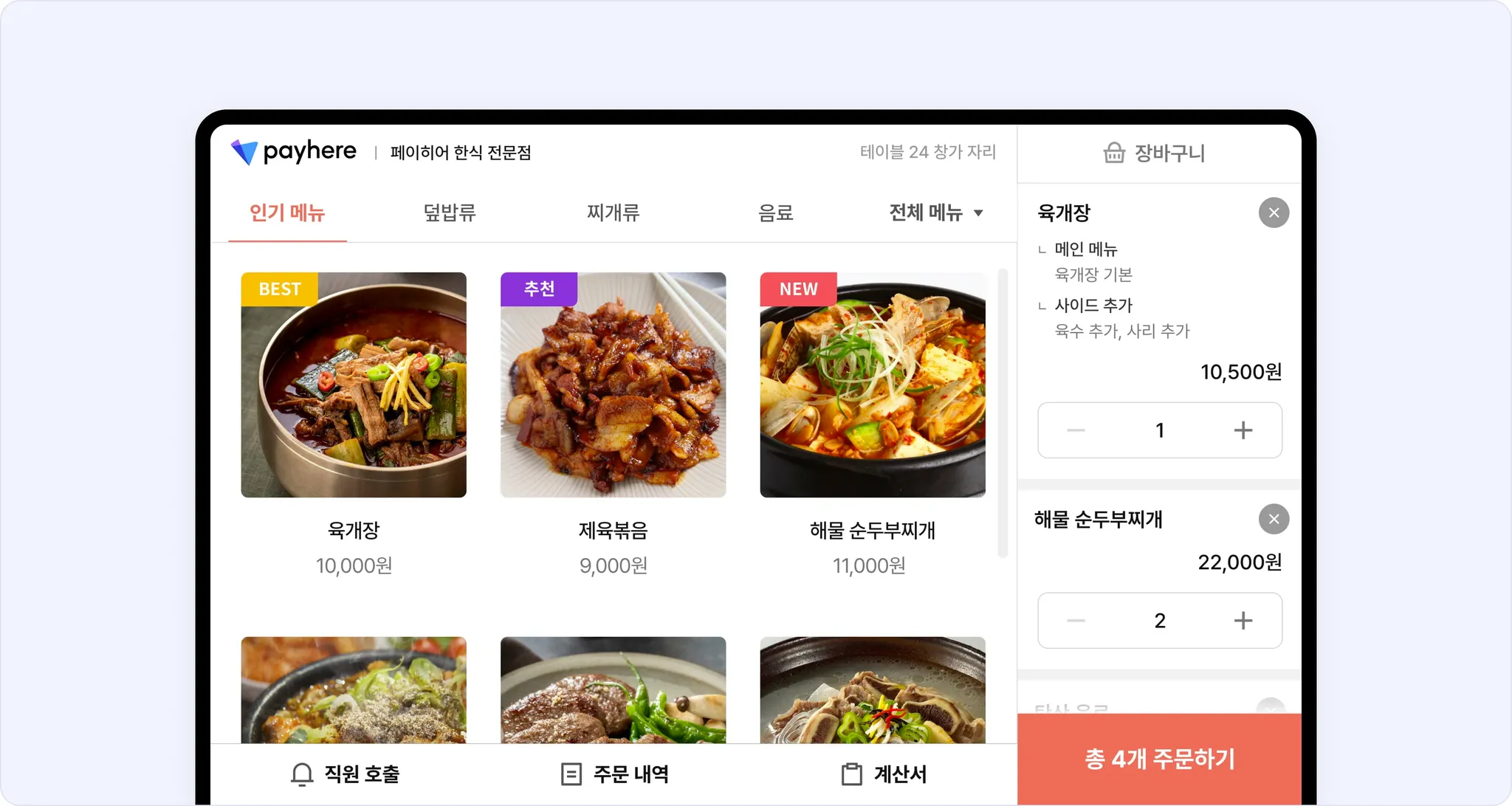Increase 육개장 quantity with plus

[x=1243, y=430]
